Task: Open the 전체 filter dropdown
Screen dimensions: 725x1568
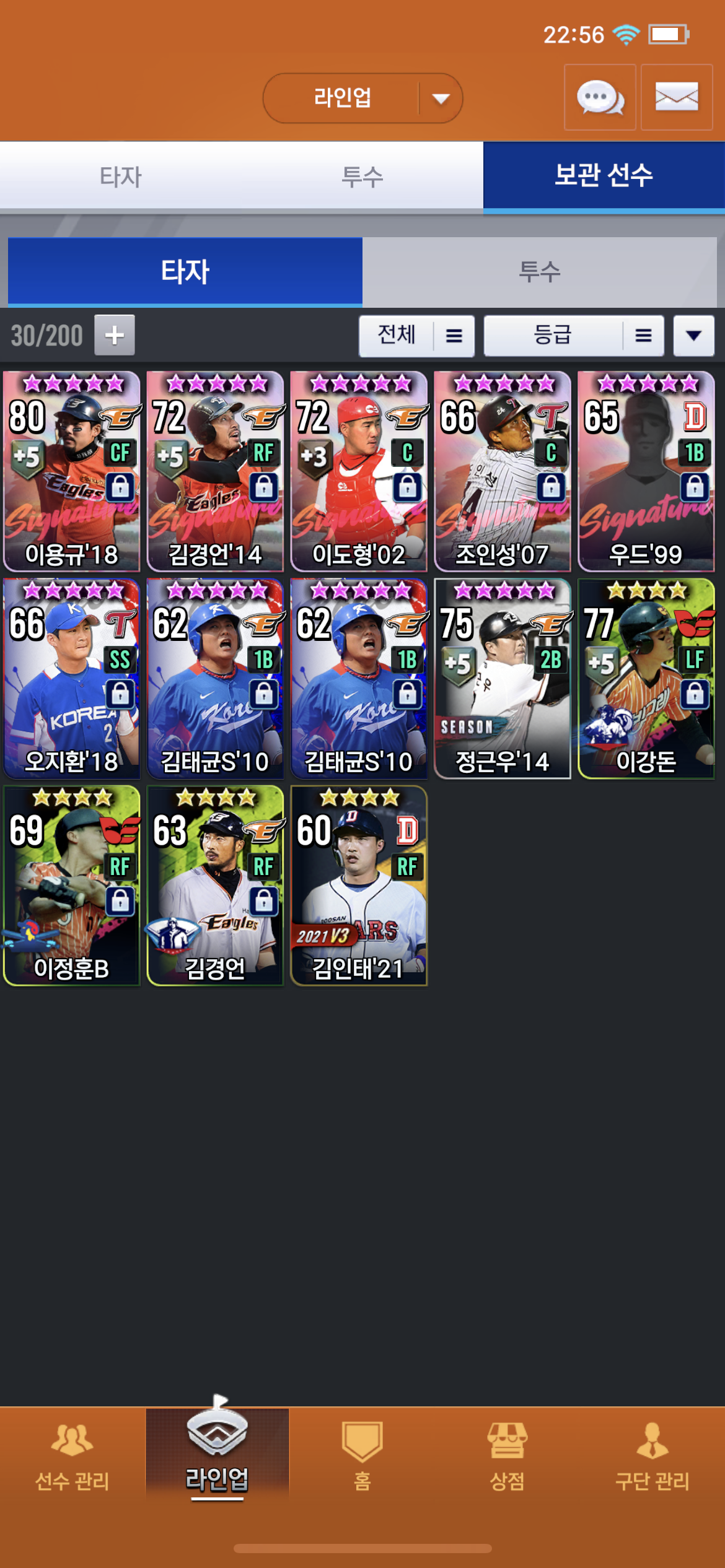Action: point(416,336)
